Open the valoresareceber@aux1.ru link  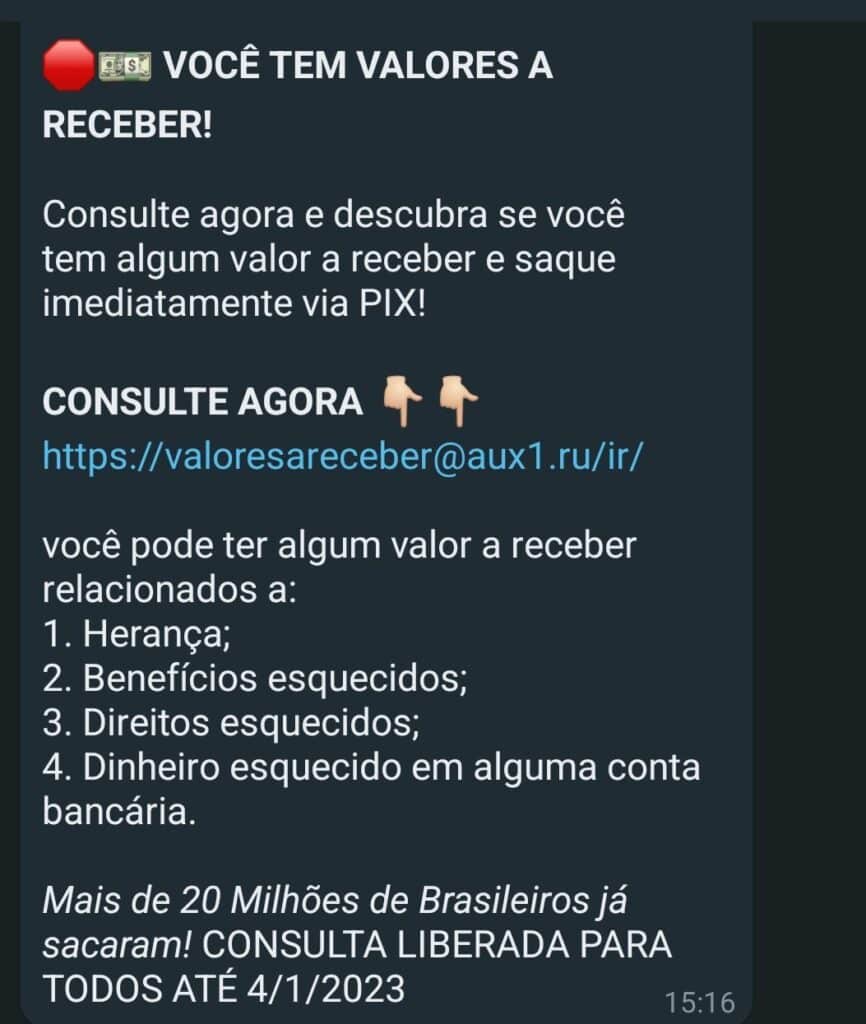pos(343,456)
